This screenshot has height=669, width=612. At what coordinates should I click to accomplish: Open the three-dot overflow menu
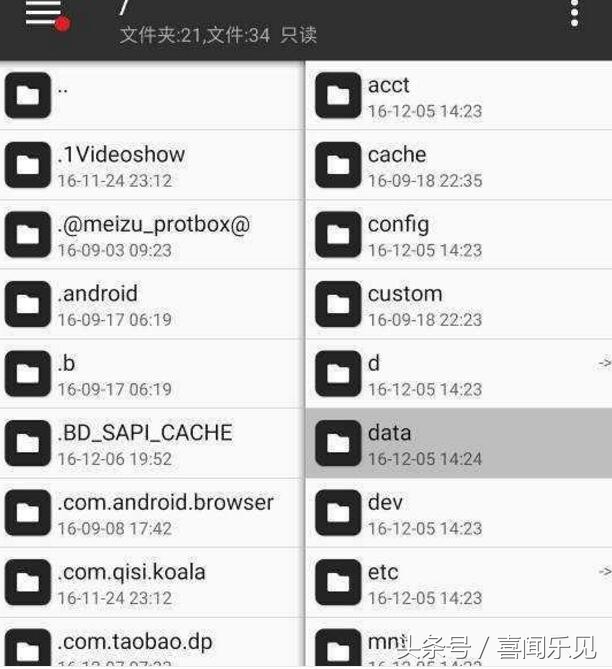tap(574, 14)
